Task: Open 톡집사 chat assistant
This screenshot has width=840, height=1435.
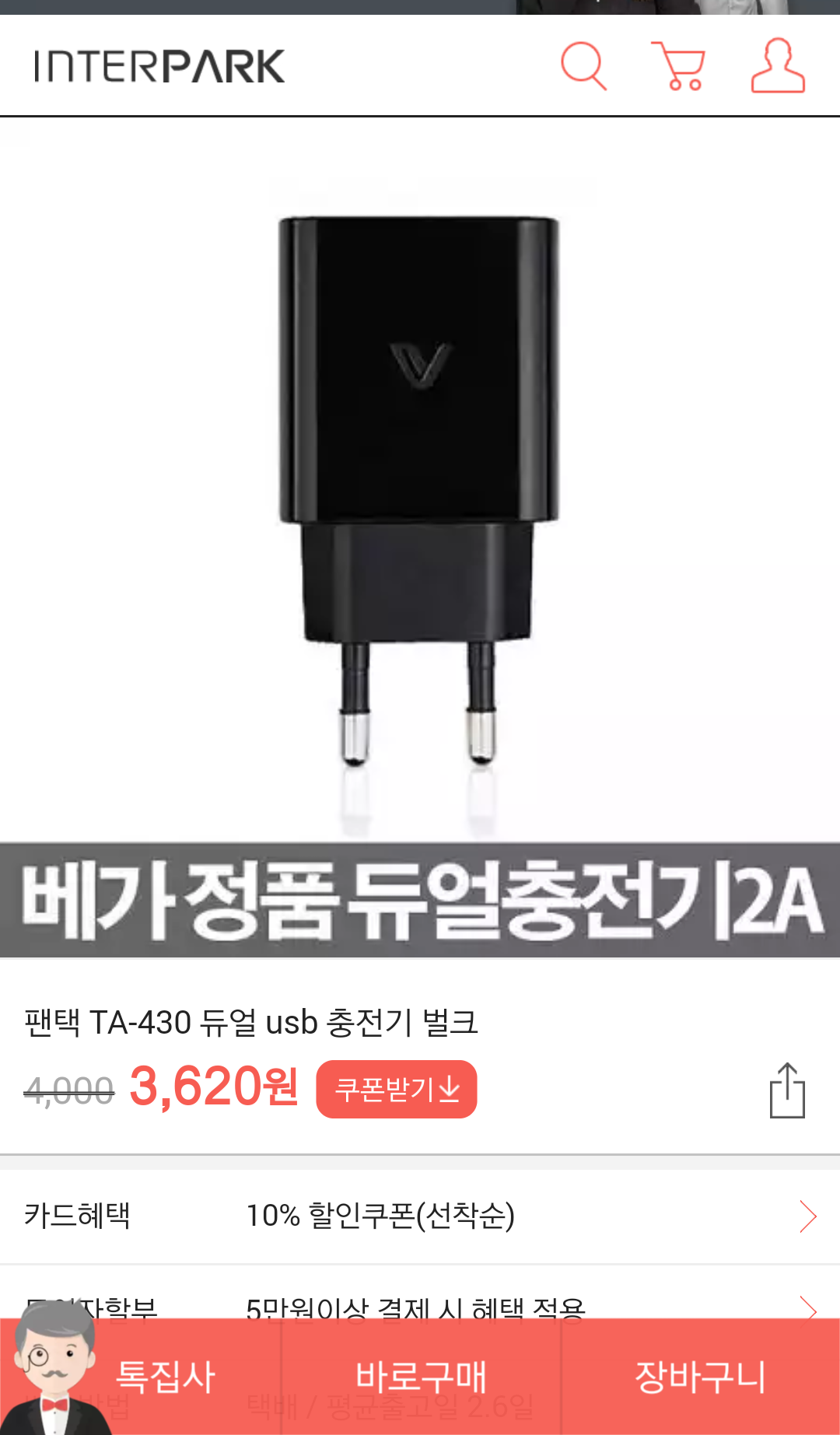Action: pos(140,1377)
